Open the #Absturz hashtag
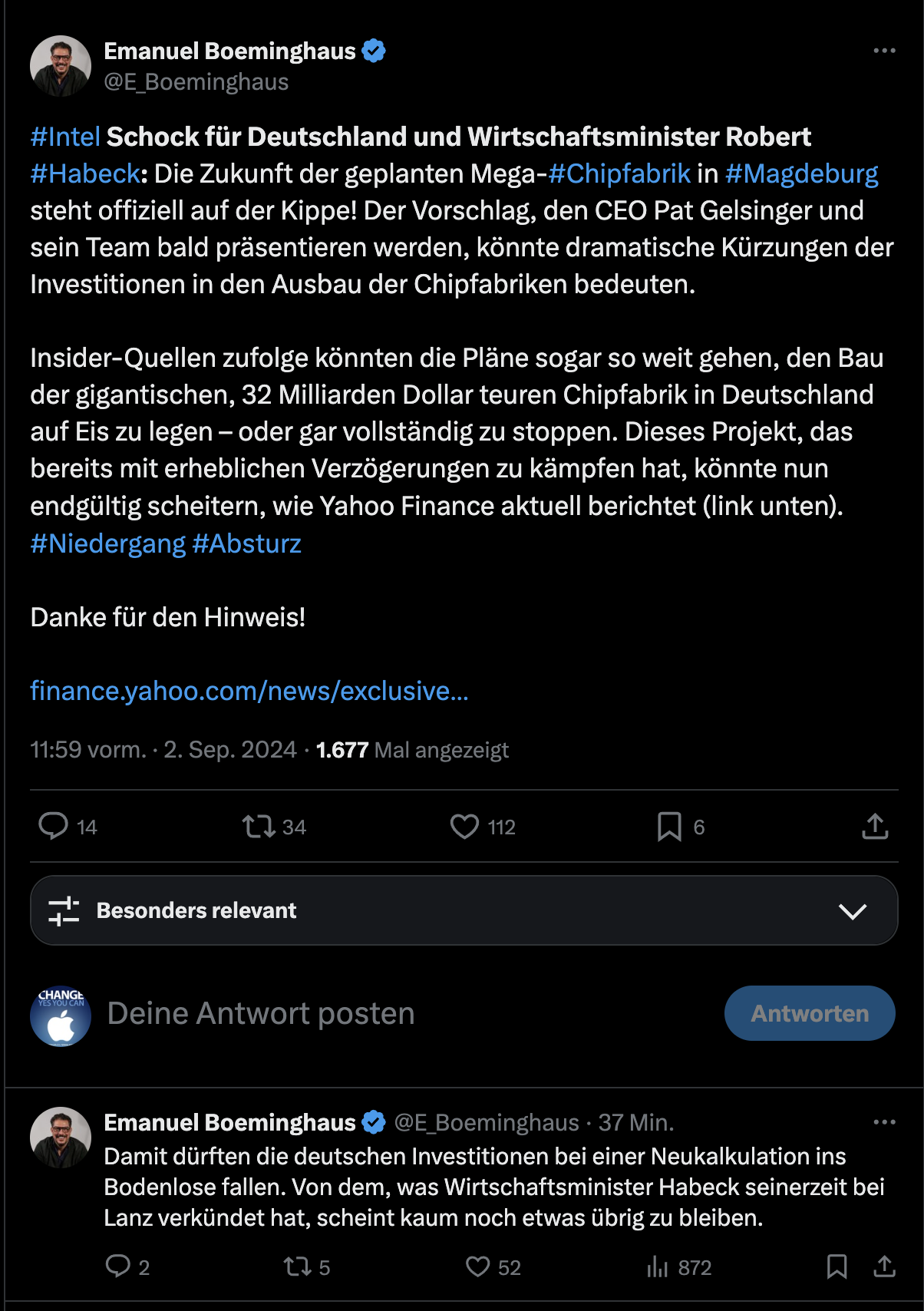 pos(246,543)
